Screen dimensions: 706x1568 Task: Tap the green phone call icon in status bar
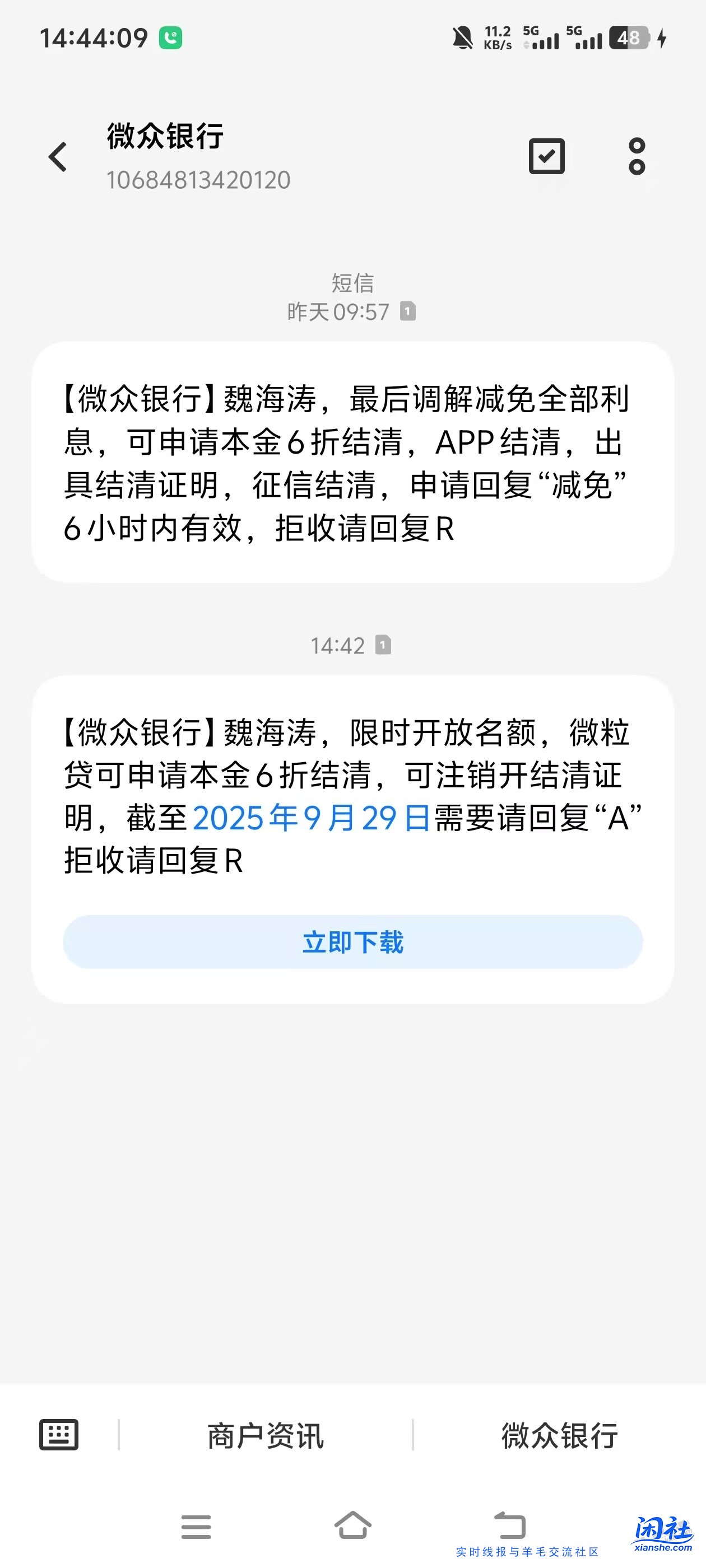[171, 38]
